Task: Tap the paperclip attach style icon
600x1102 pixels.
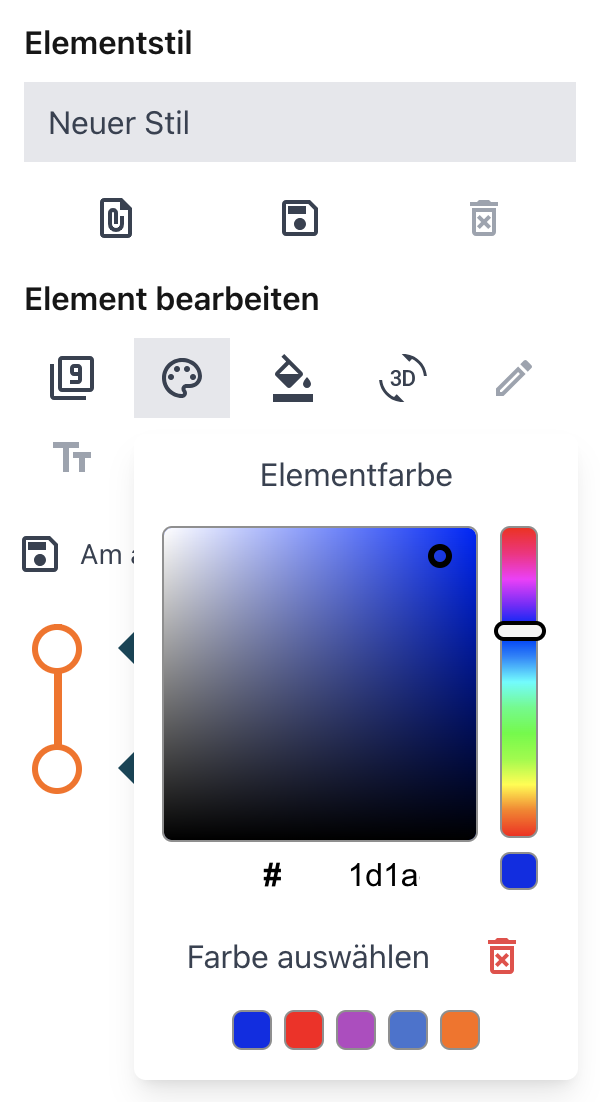Action: 117,218
